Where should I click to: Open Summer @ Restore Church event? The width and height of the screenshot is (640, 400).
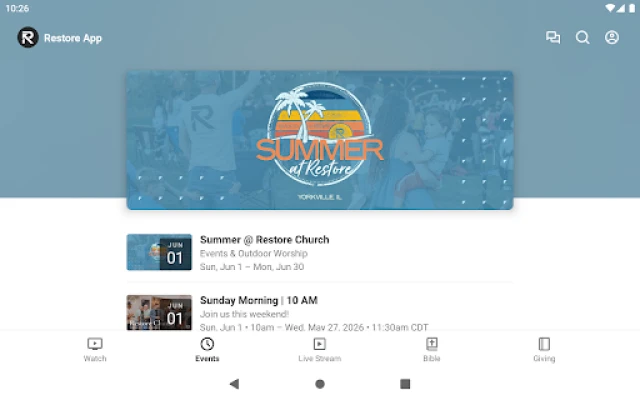point(320,252)
